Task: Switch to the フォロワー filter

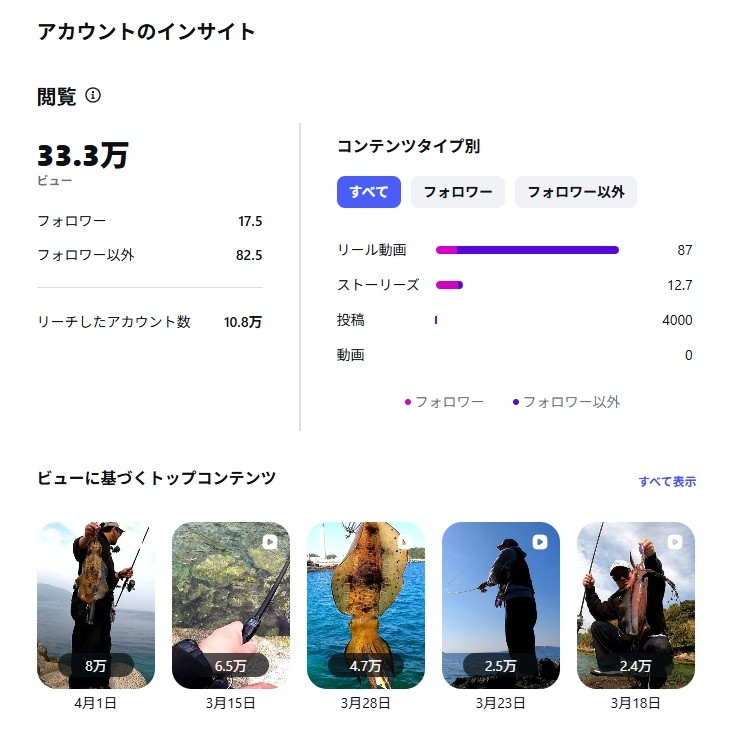Action: 457,192
